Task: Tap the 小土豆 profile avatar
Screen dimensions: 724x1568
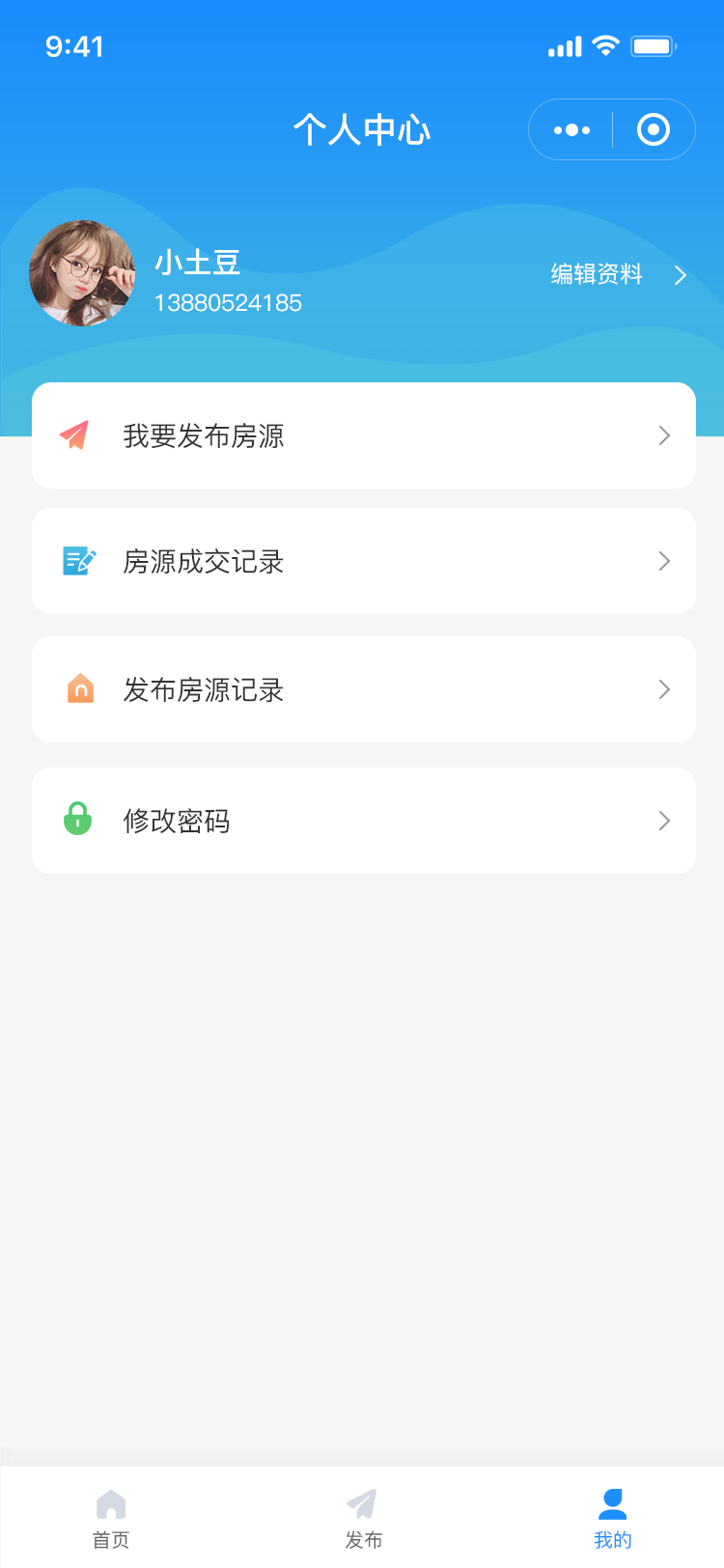Action: [x=82, y=273]
